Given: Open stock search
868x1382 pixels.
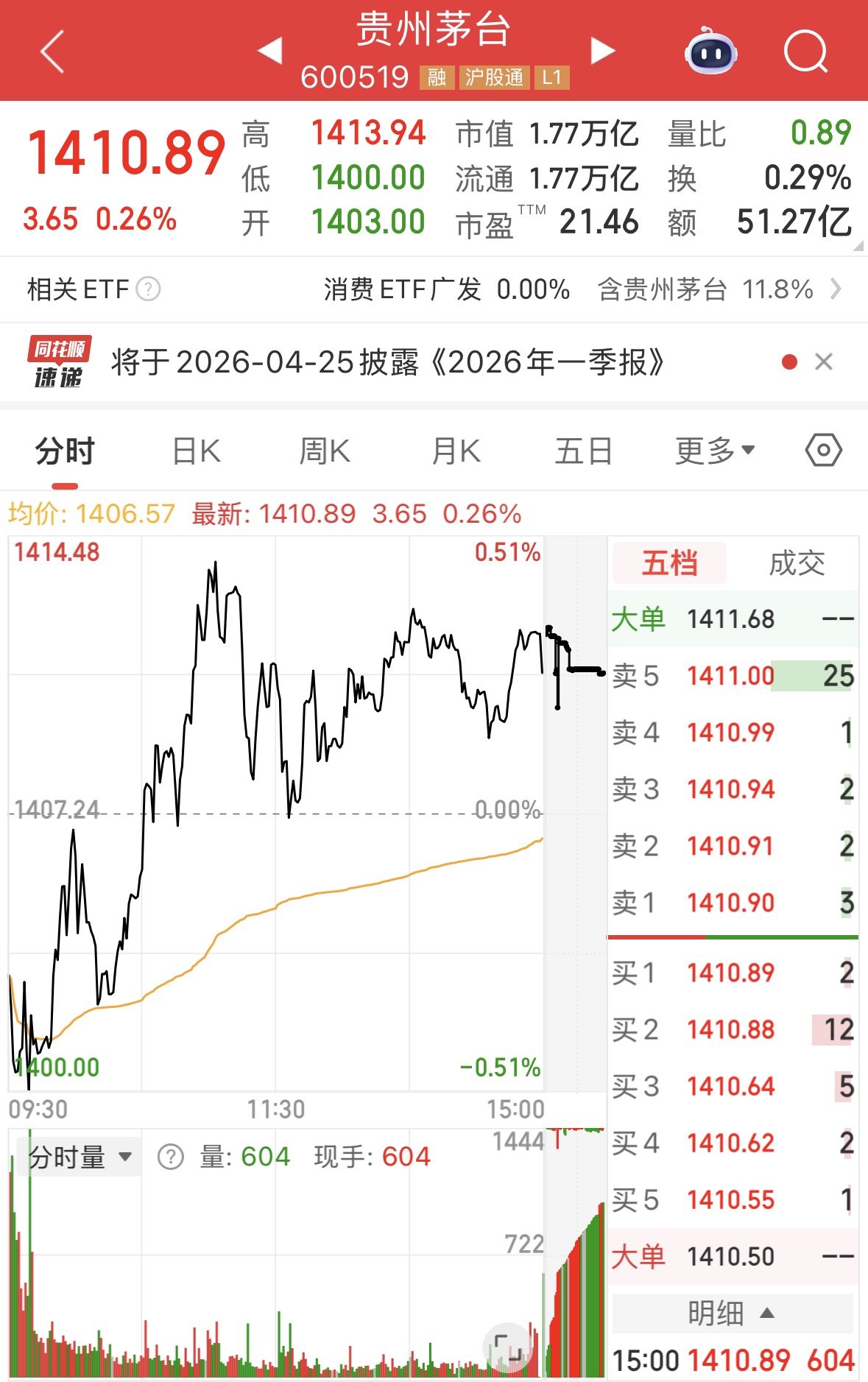Looking at the screenshot, I should pos(805,52).
